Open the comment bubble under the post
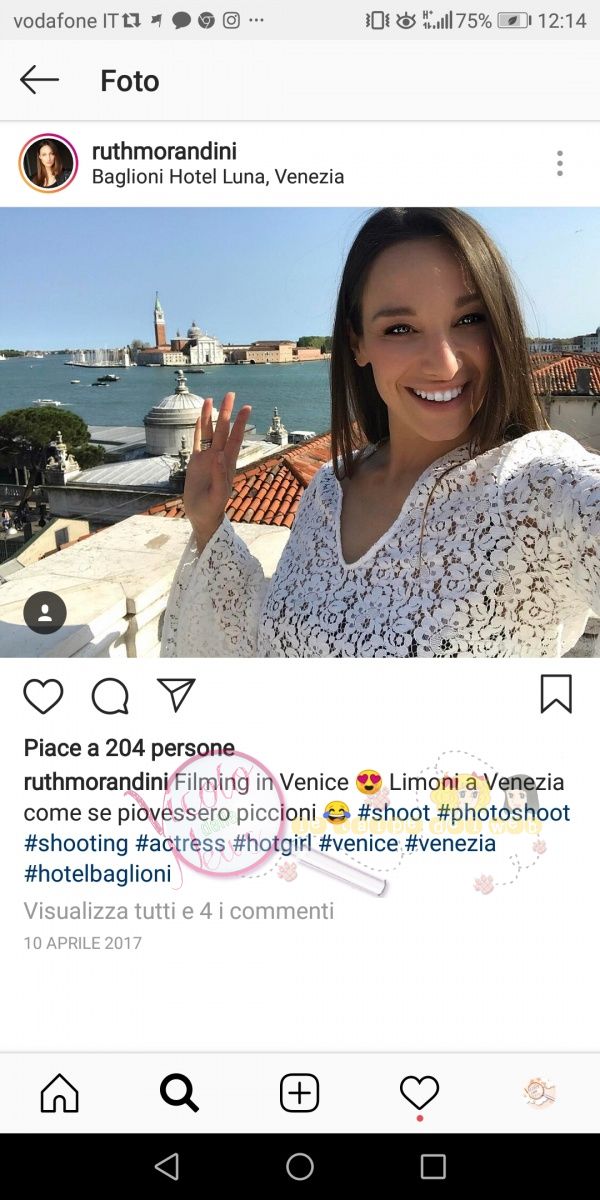The width and height of the screenshot is (600, 1200). (110, 696)
